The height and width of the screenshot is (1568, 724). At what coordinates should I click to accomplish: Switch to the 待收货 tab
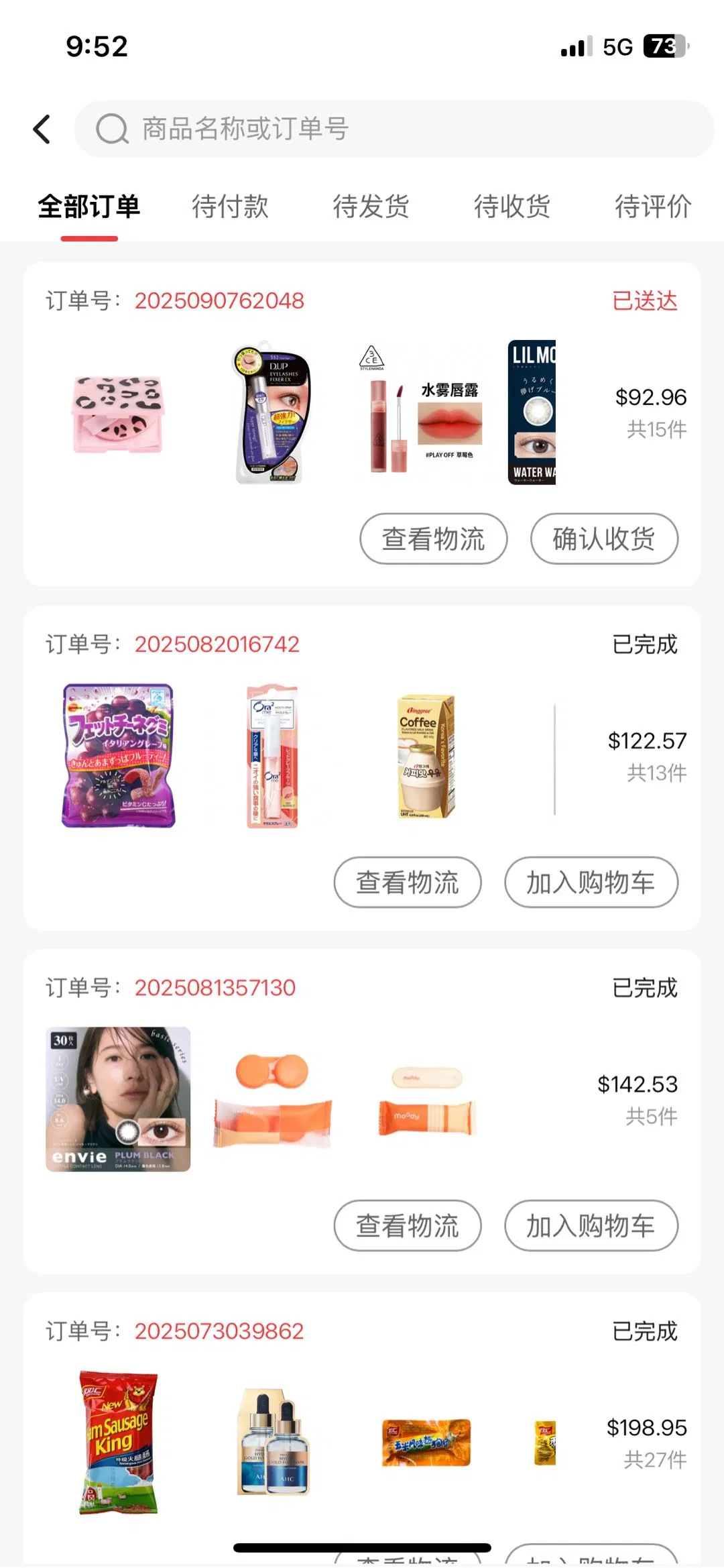pyautogui.click(x=512, y=207)
